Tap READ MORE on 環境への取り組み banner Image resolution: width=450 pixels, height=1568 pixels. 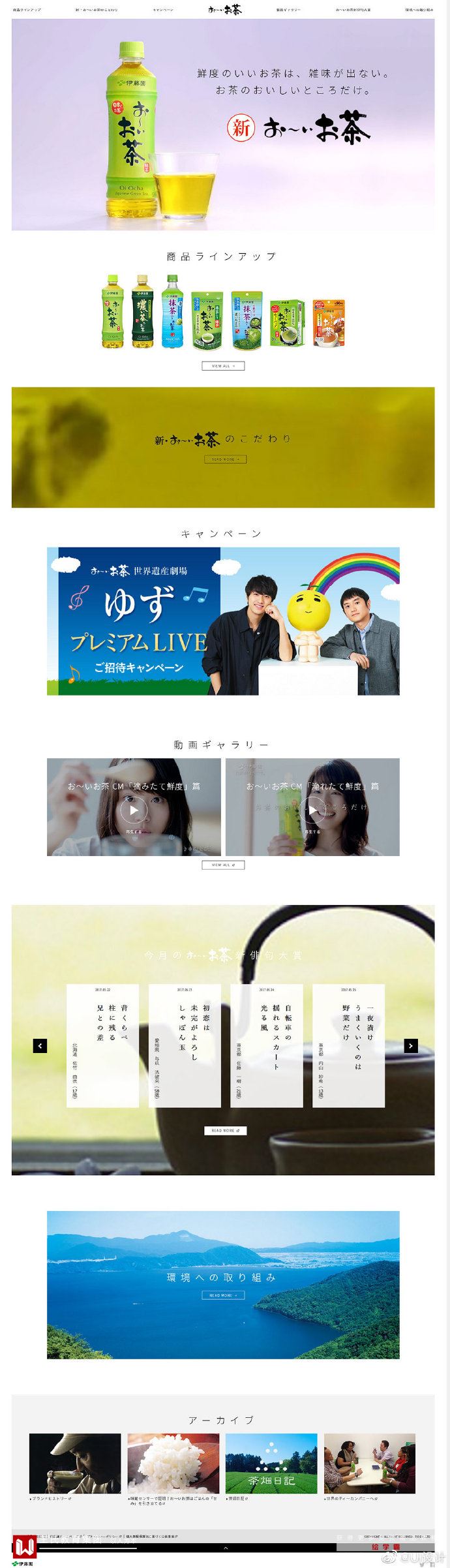[223, 1295]
